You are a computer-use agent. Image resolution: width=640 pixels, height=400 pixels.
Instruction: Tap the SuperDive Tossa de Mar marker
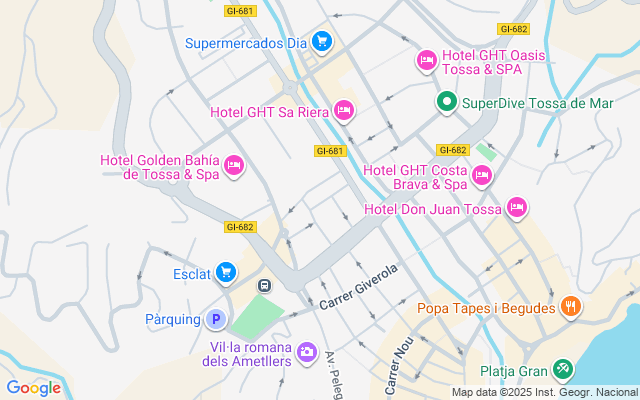point(446,102)
